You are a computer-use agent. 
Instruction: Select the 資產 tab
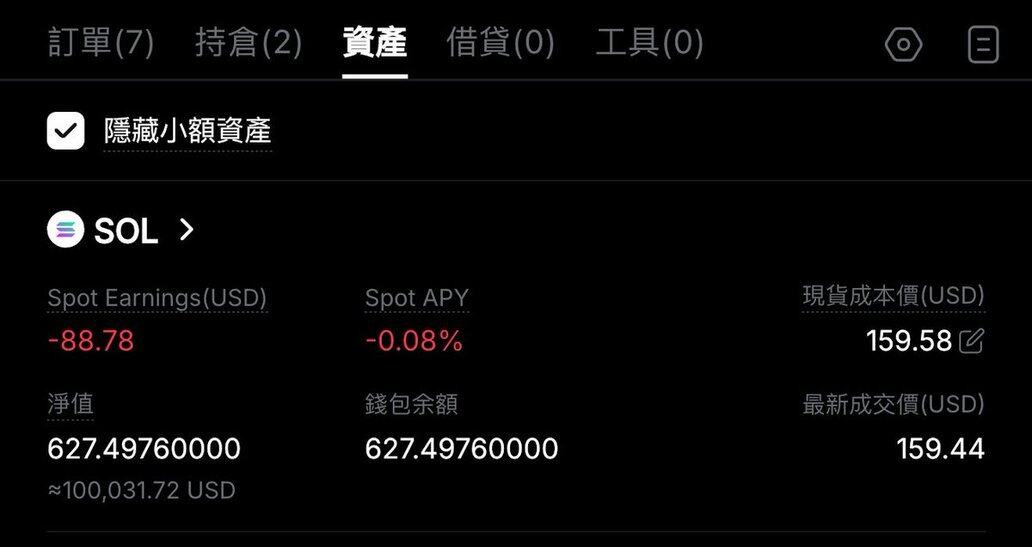tap(375, 43)
